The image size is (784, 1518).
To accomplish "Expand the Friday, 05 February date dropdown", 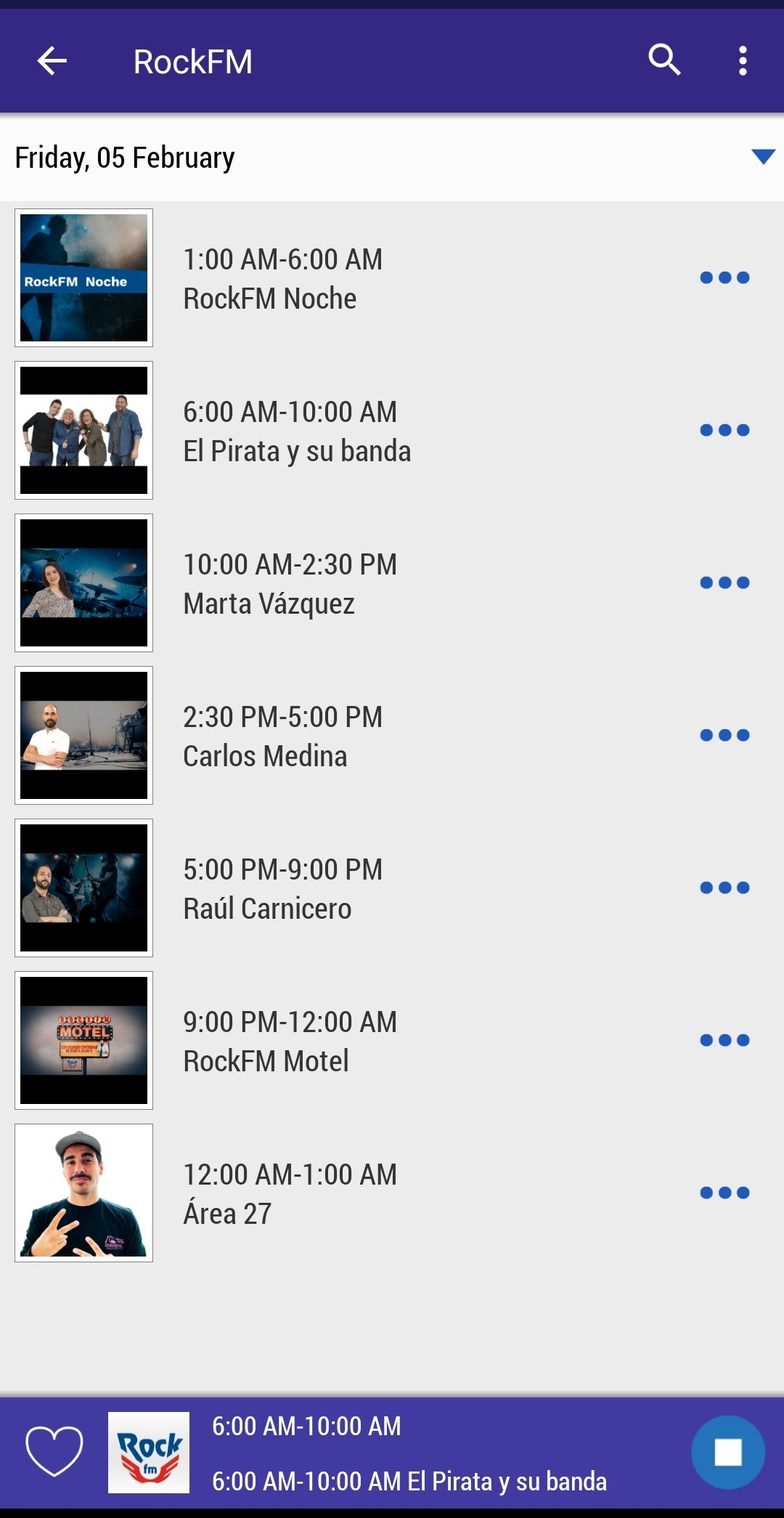I will pyautogui.click(x=762, y=157).
